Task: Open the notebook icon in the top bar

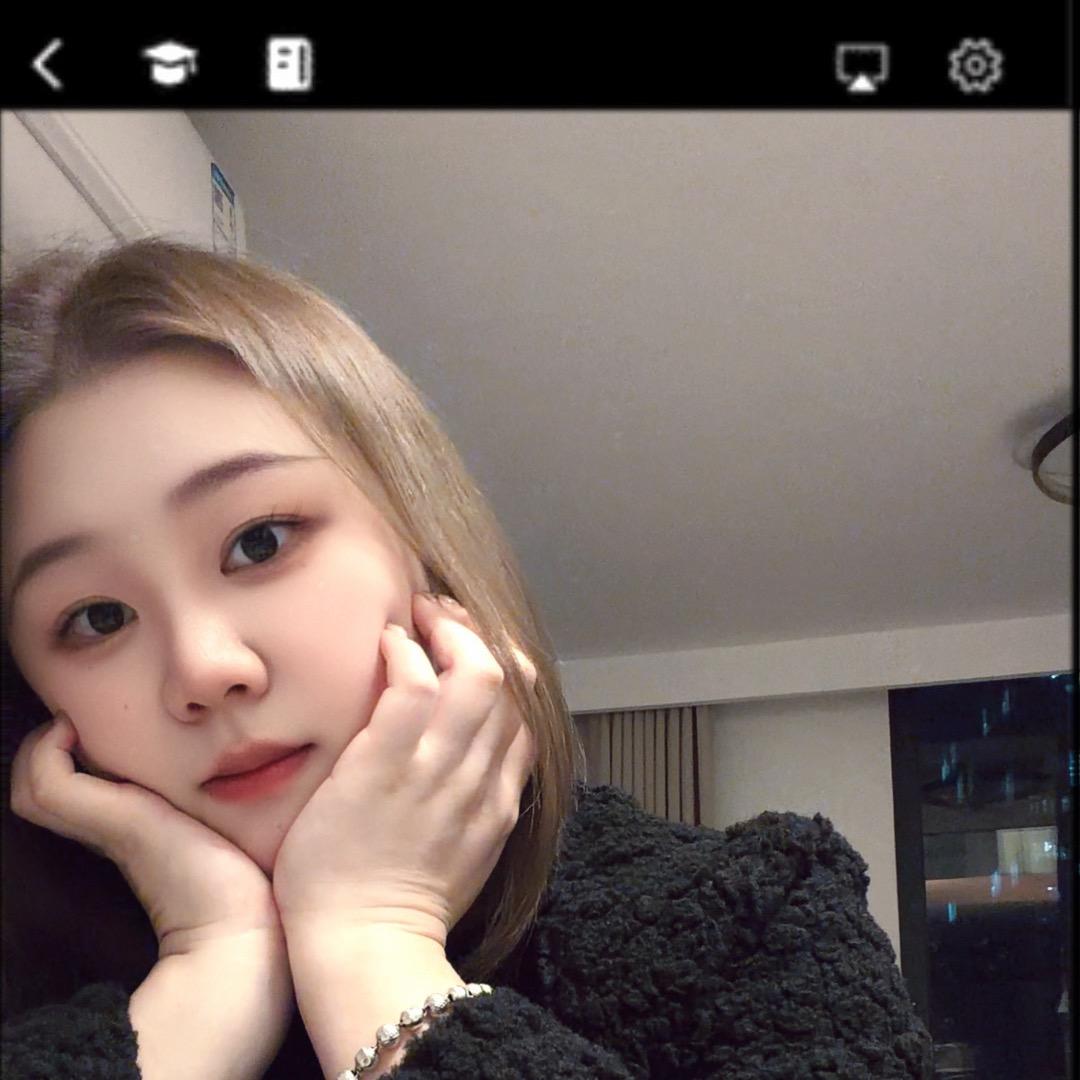Action: pos(289,65)
